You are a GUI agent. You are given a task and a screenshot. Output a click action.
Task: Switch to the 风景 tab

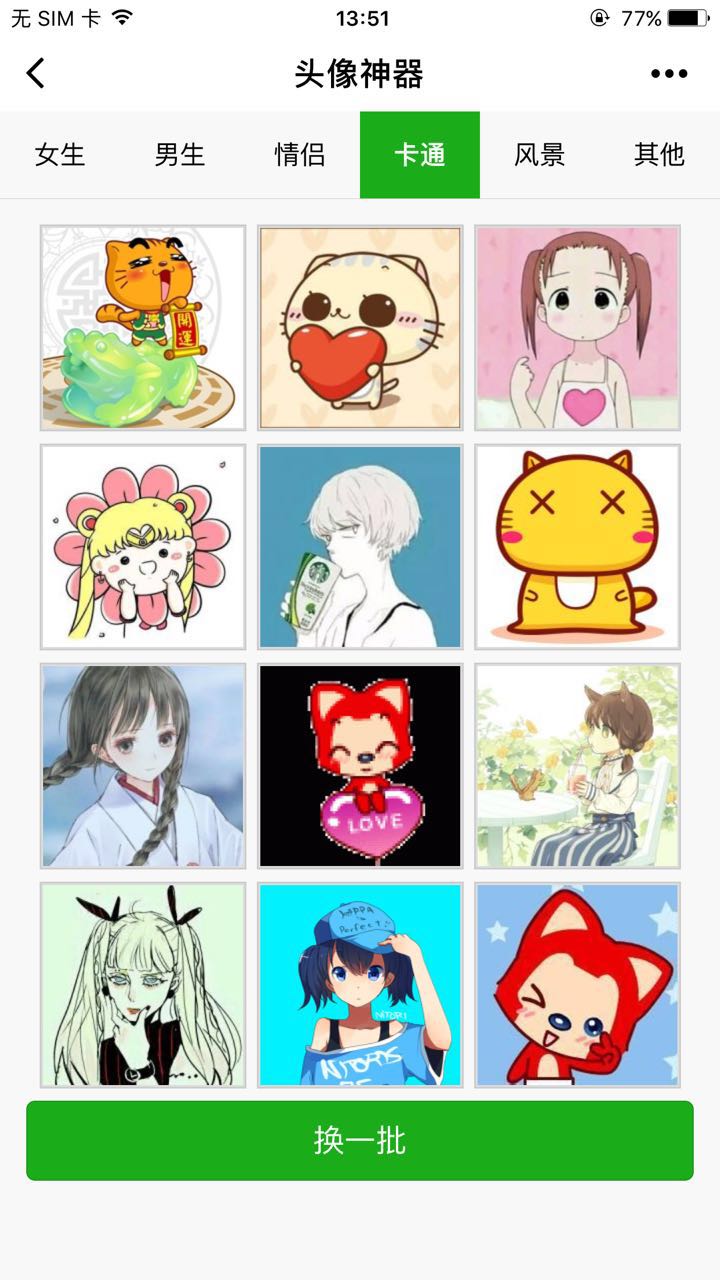pos(540,155)
